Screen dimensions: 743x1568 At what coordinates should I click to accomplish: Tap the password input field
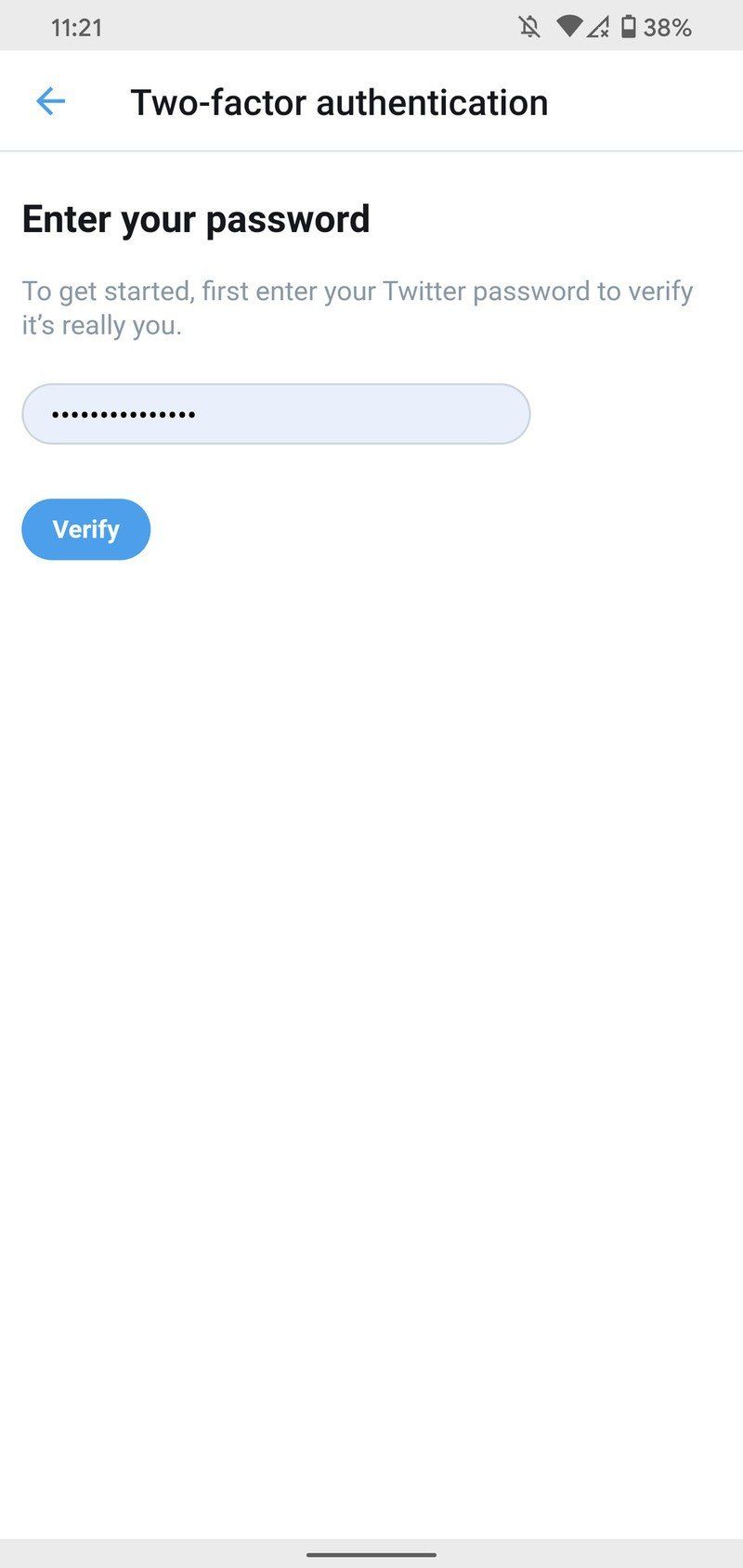276,414
